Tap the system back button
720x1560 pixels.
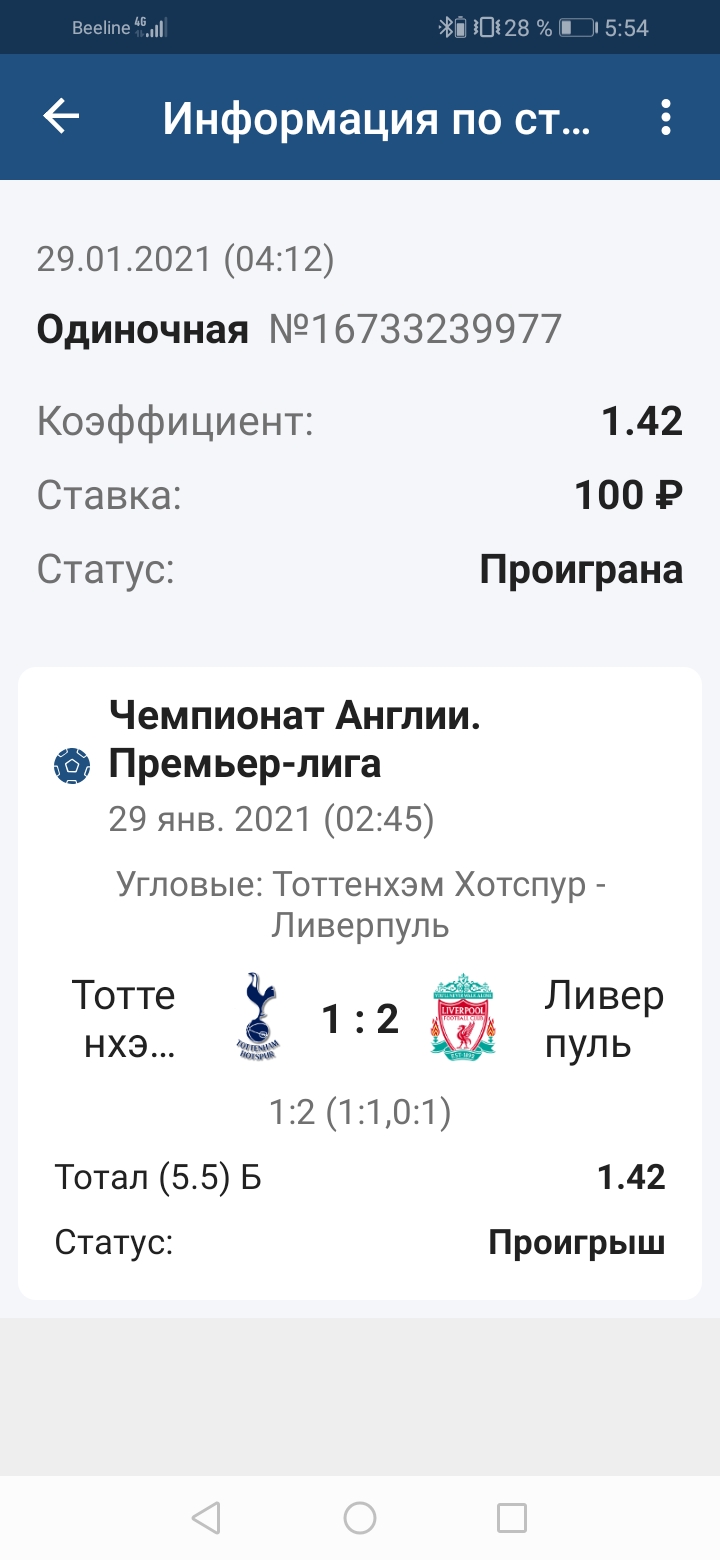(x=206, y=1518)
